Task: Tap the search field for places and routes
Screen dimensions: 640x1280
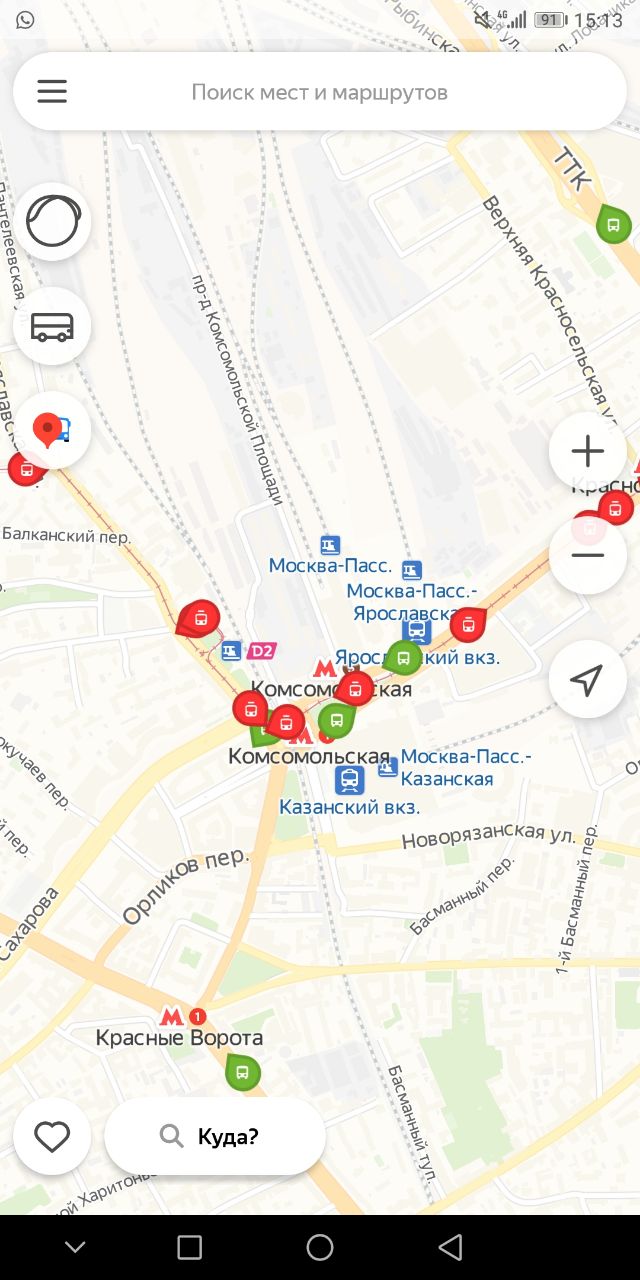Action: (320, 92)
